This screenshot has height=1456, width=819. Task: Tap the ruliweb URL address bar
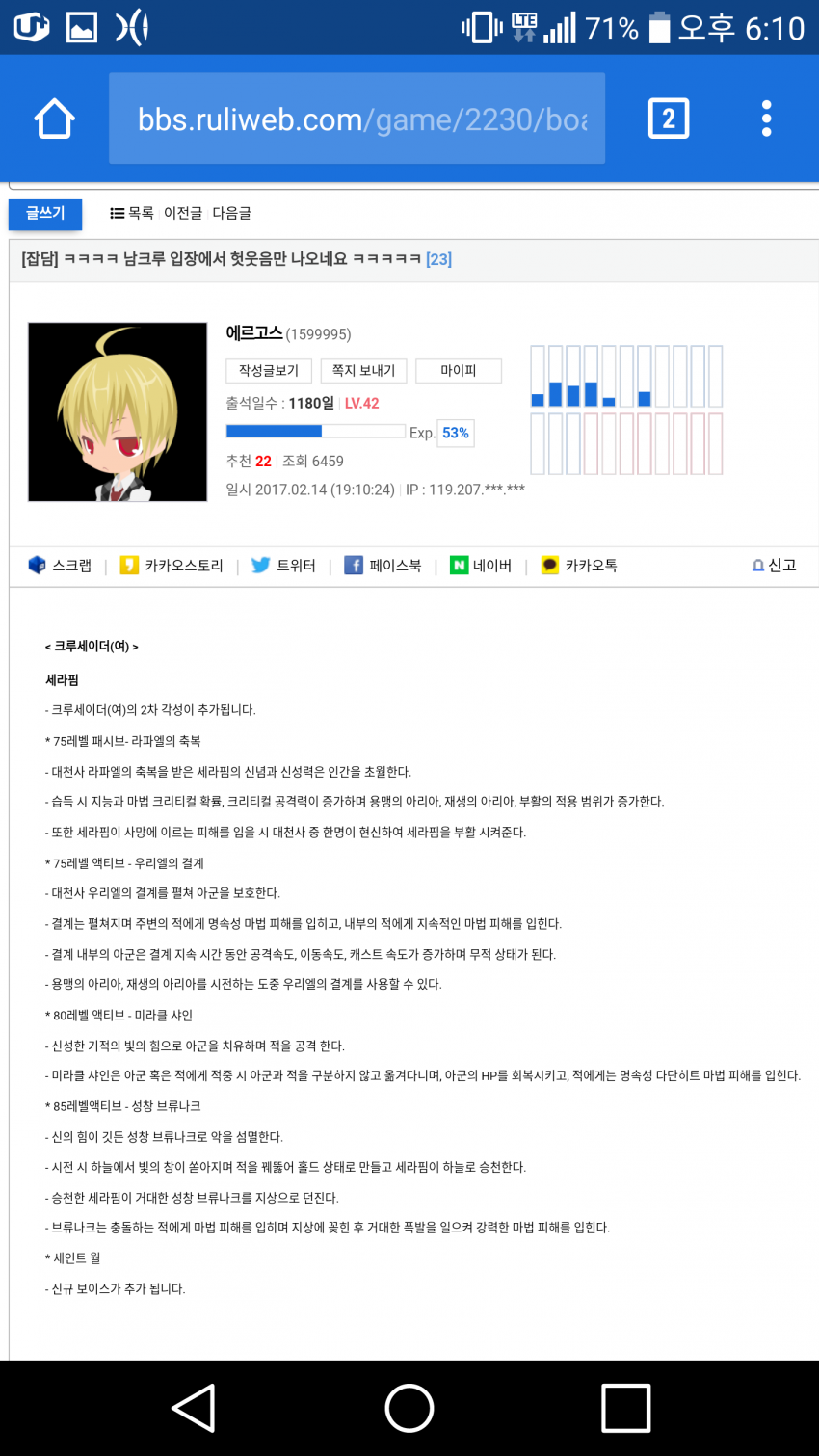click(357, 119)
